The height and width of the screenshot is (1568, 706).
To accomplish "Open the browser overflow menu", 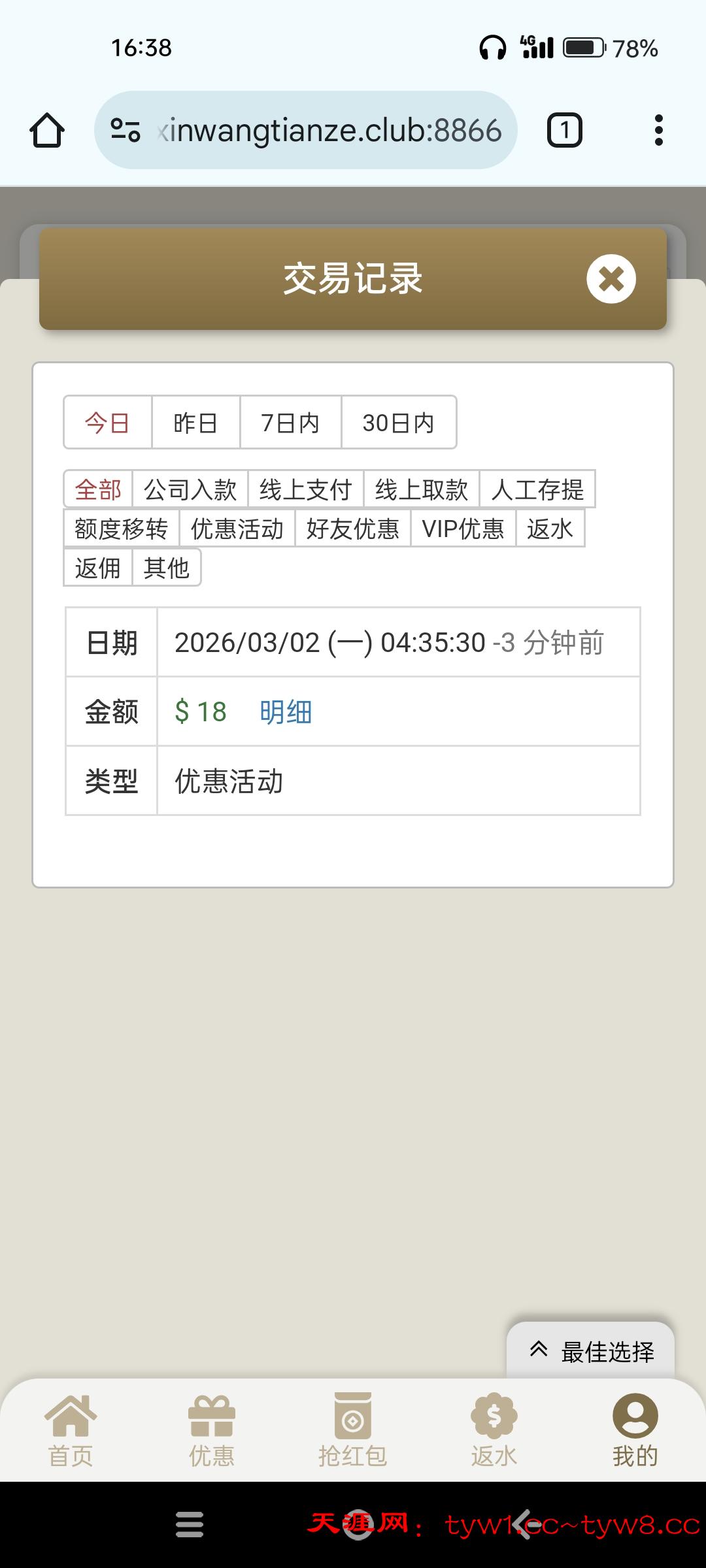I will coord(658,130).
